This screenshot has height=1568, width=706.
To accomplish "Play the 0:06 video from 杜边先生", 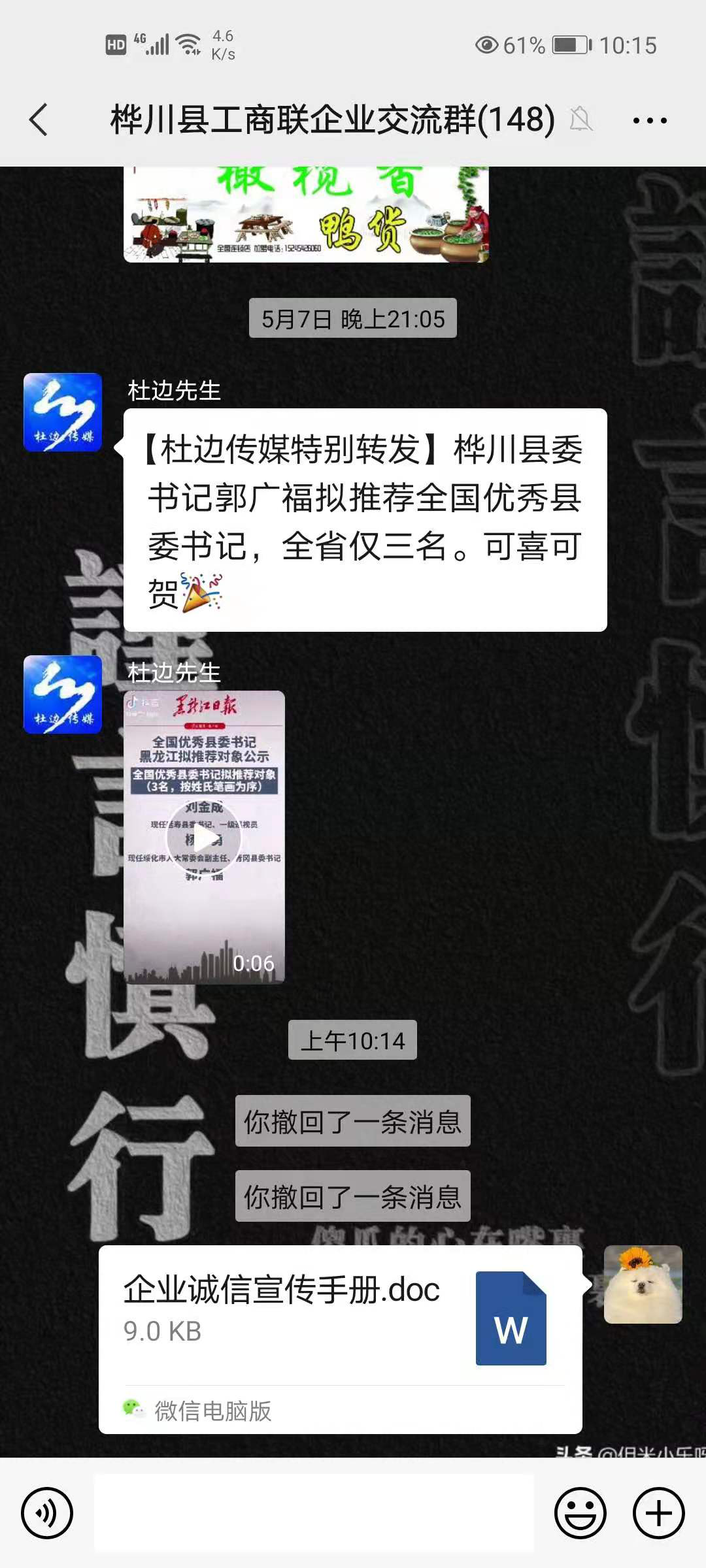I will point(204,838).
